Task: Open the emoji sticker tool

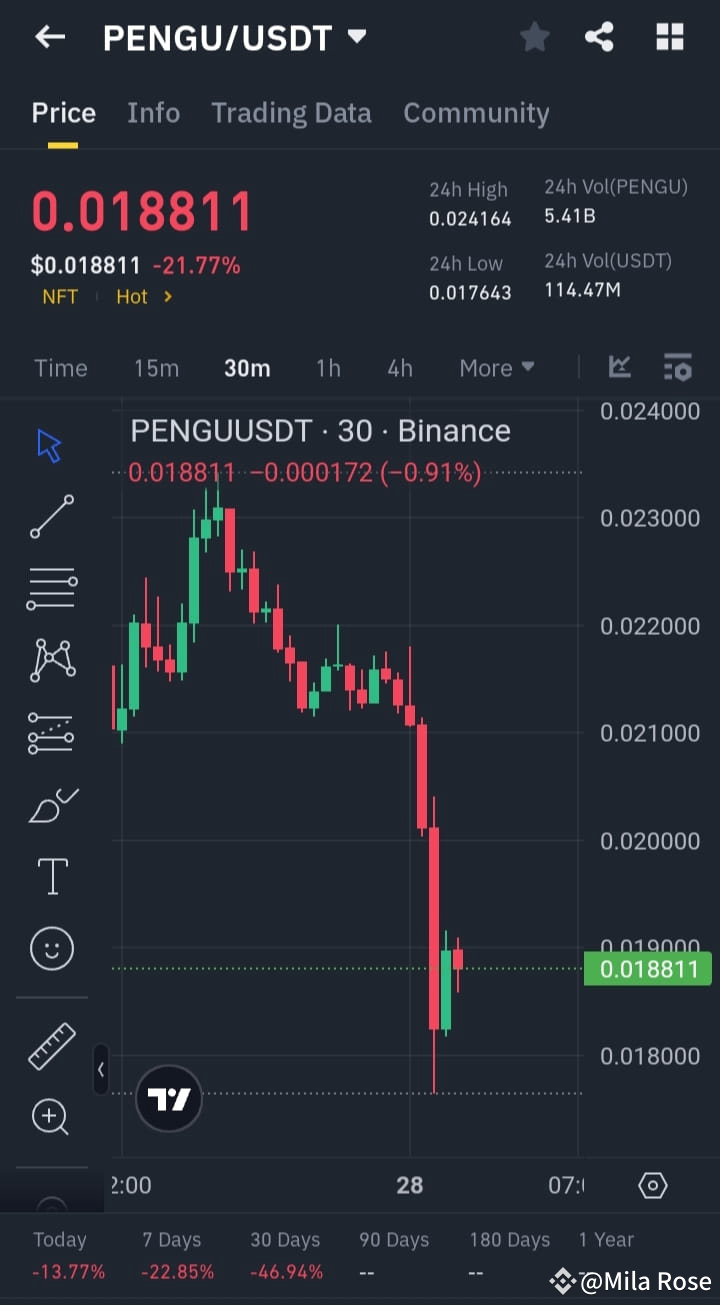Action: tap(50, 948)
